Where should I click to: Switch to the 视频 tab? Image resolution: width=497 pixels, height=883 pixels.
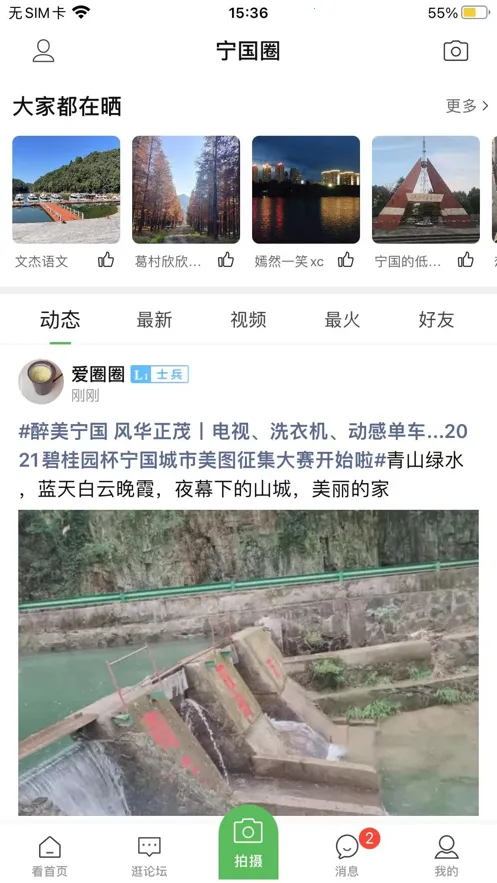[x=248, y=320]
